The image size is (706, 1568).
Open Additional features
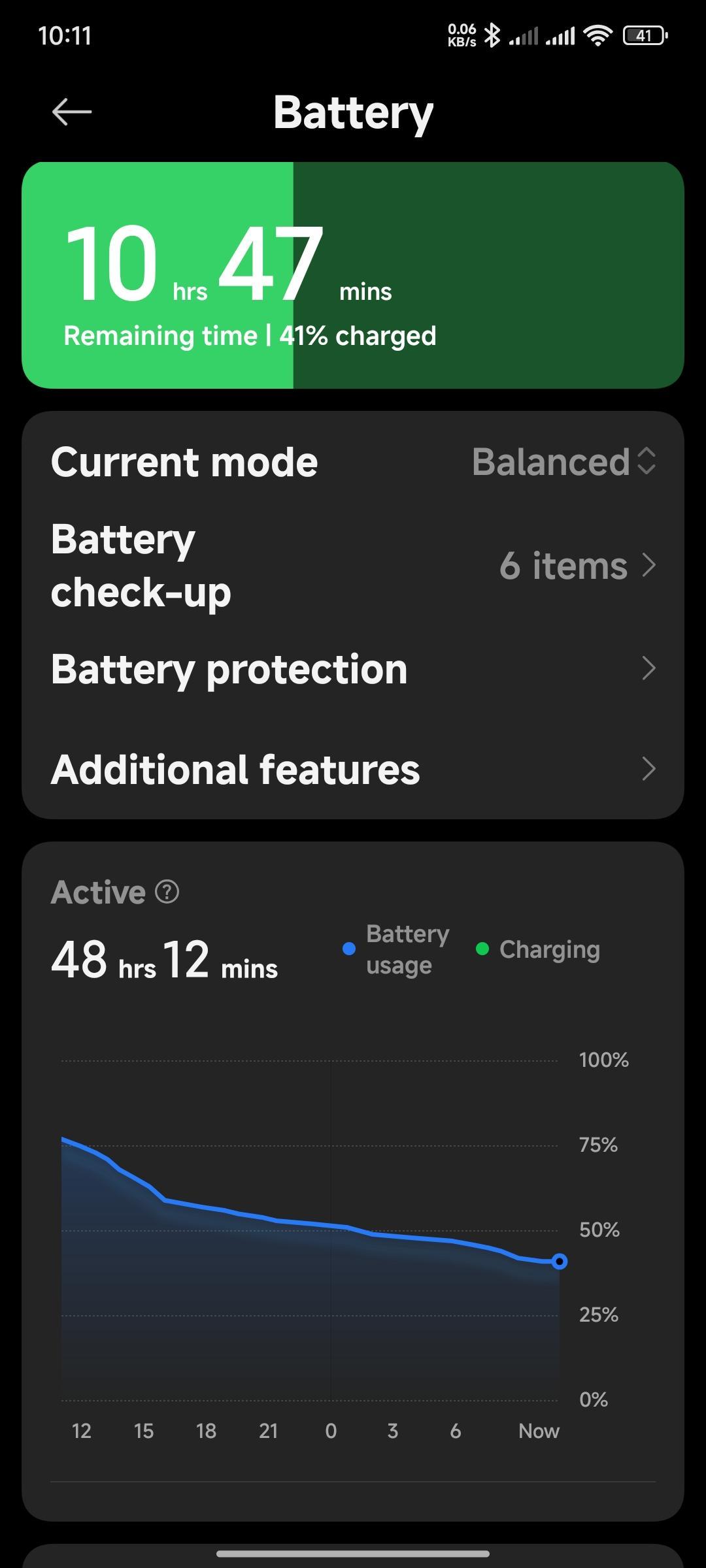[353, 769]
